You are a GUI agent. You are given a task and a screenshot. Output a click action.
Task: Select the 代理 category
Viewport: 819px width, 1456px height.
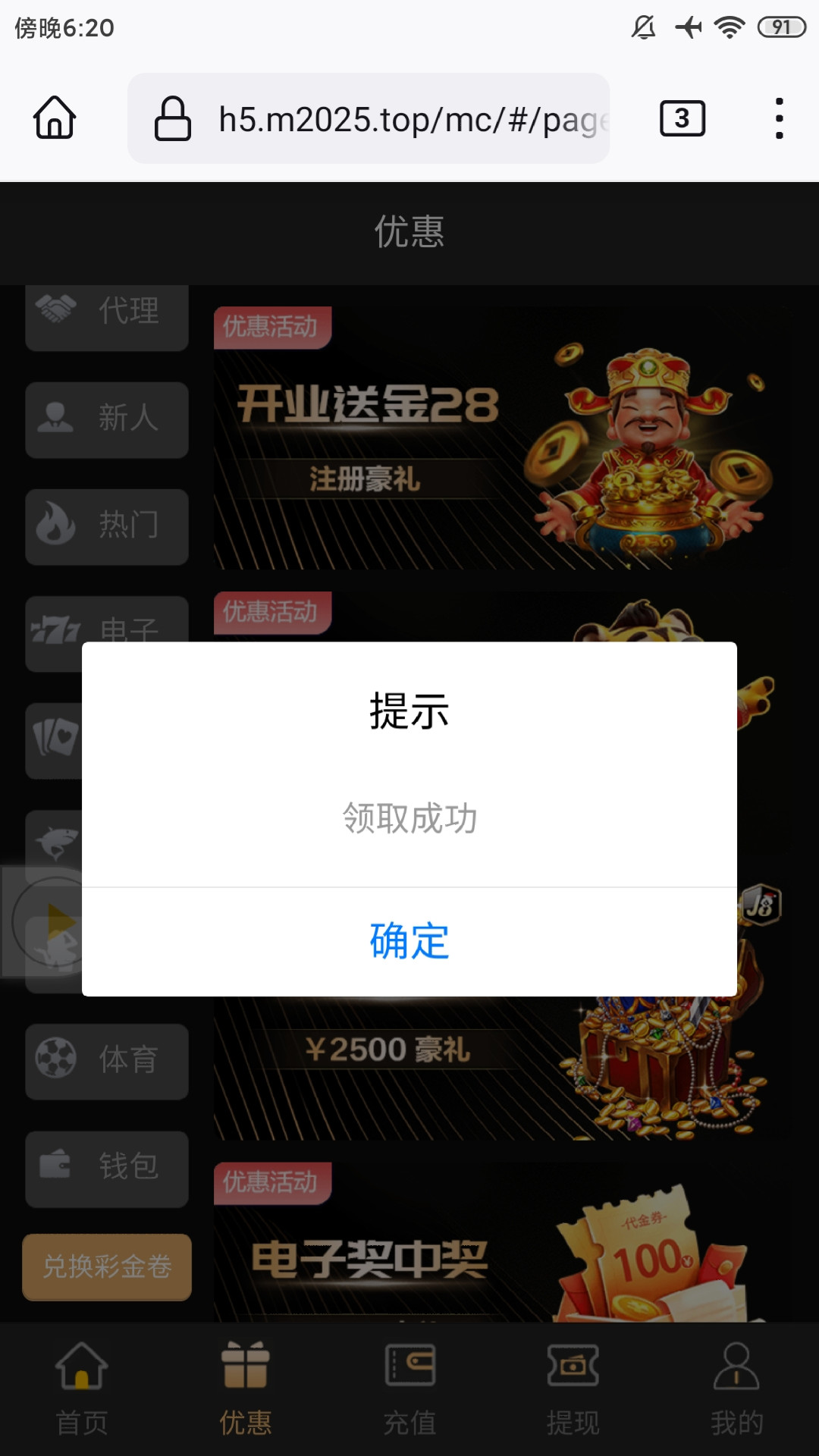107,312
